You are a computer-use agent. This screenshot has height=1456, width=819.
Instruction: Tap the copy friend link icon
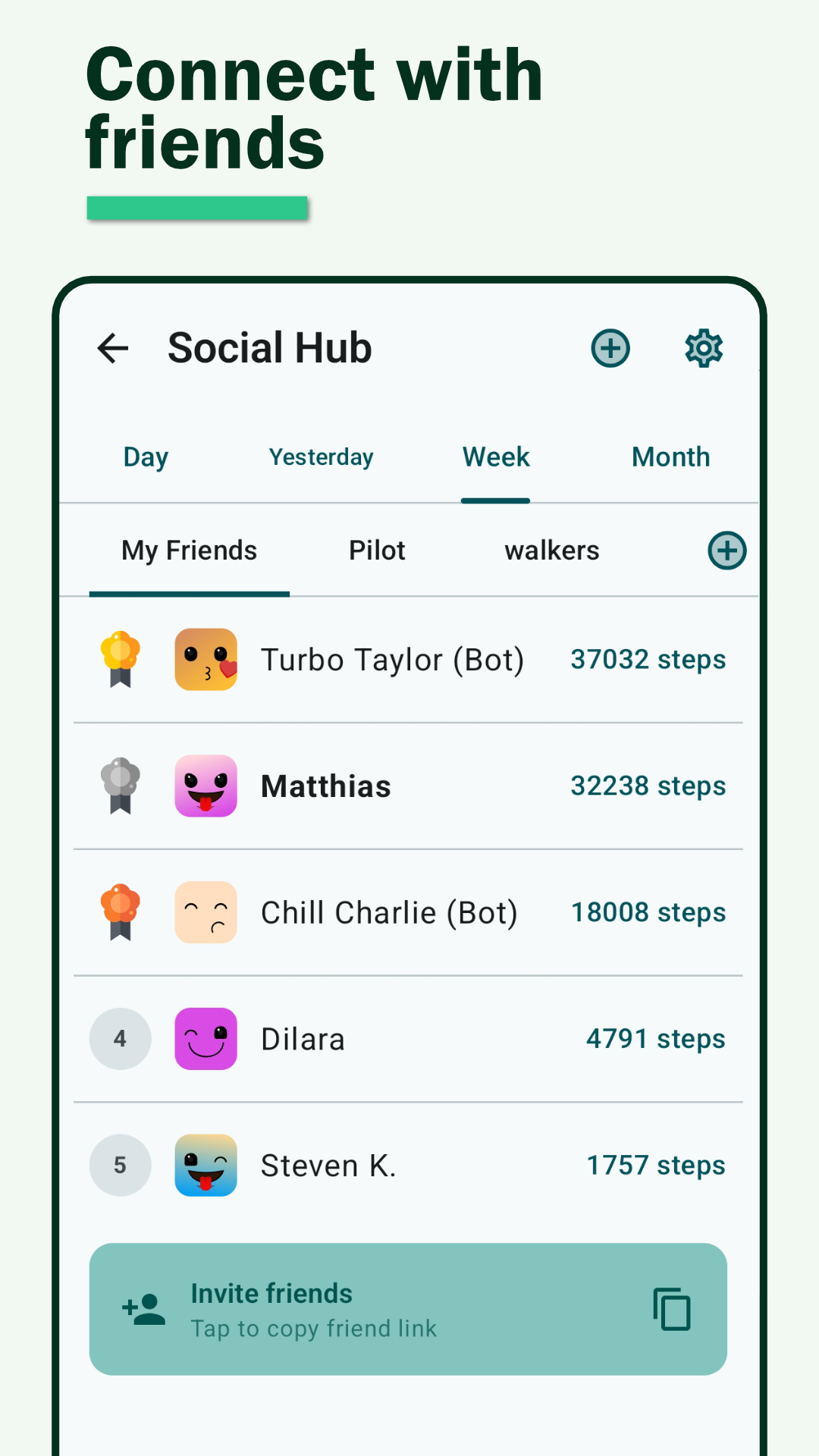click(670, 1309)
